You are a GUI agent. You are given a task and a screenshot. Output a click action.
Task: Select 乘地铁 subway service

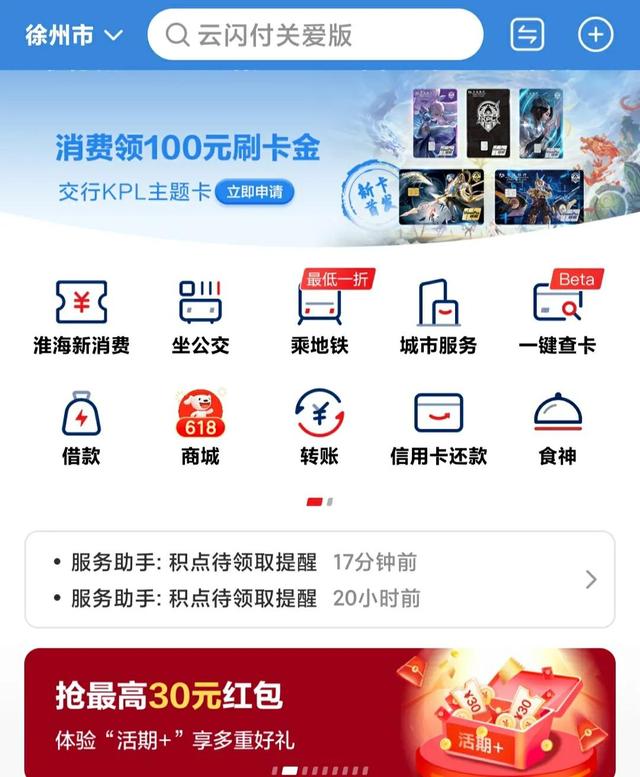tap(319, 315)
